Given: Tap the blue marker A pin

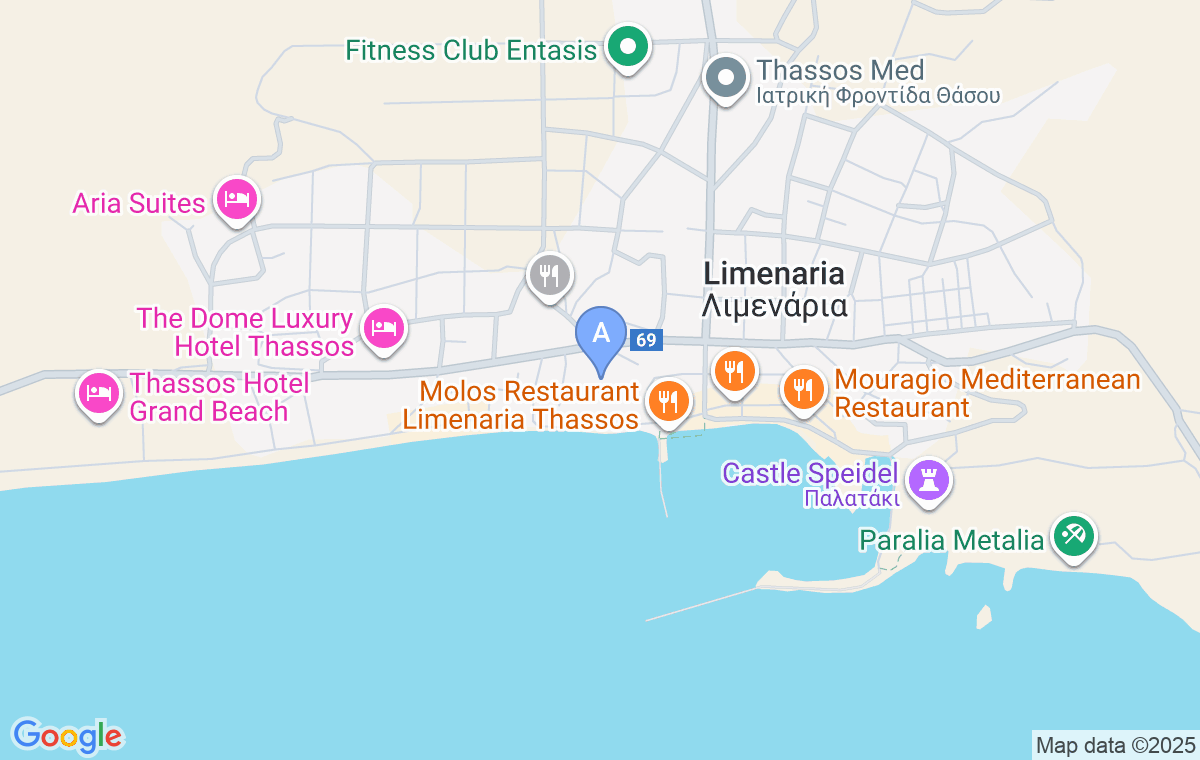Looking at the screenshot, I should click(x=601, y=333).
